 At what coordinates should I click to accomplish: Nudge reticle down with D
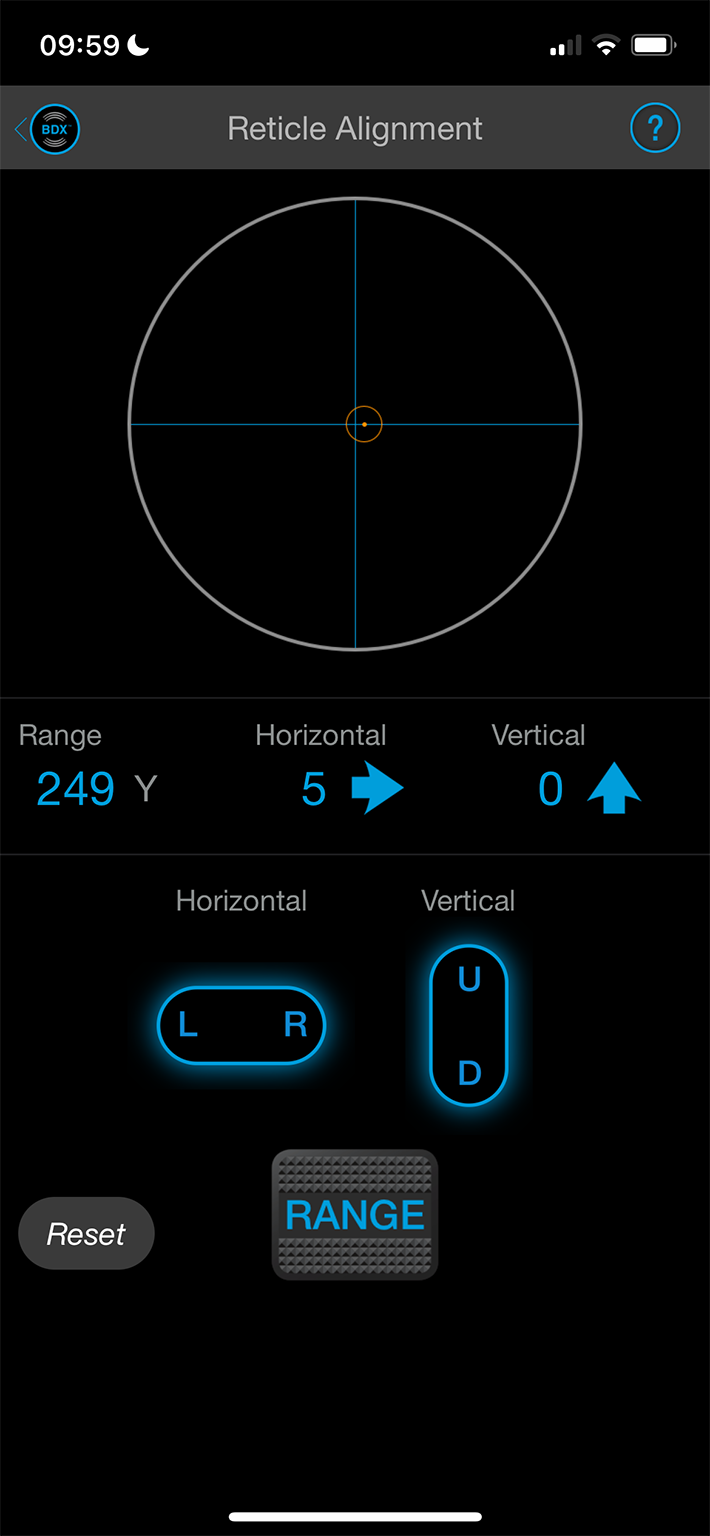click(x=469, y=1073)
